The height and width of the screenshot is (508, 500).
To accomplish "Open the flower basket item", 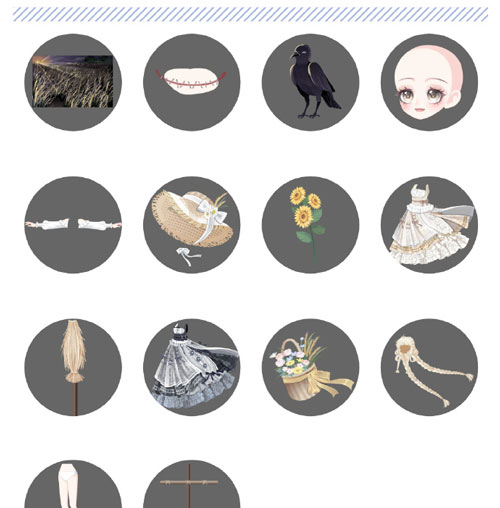I will (x=310, y=367).
